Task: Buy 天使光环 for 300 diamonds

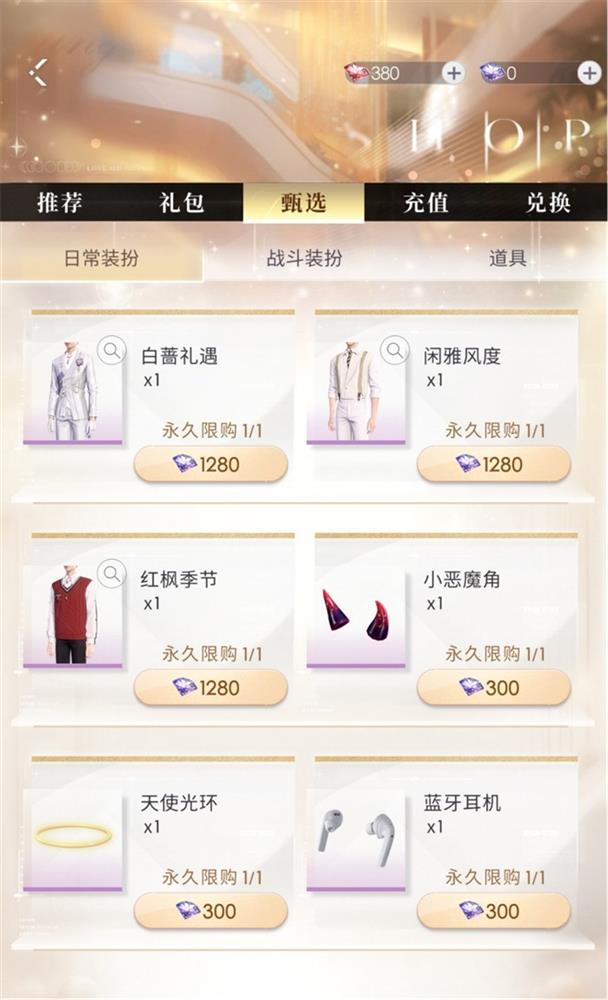Action: click(210, 911)
